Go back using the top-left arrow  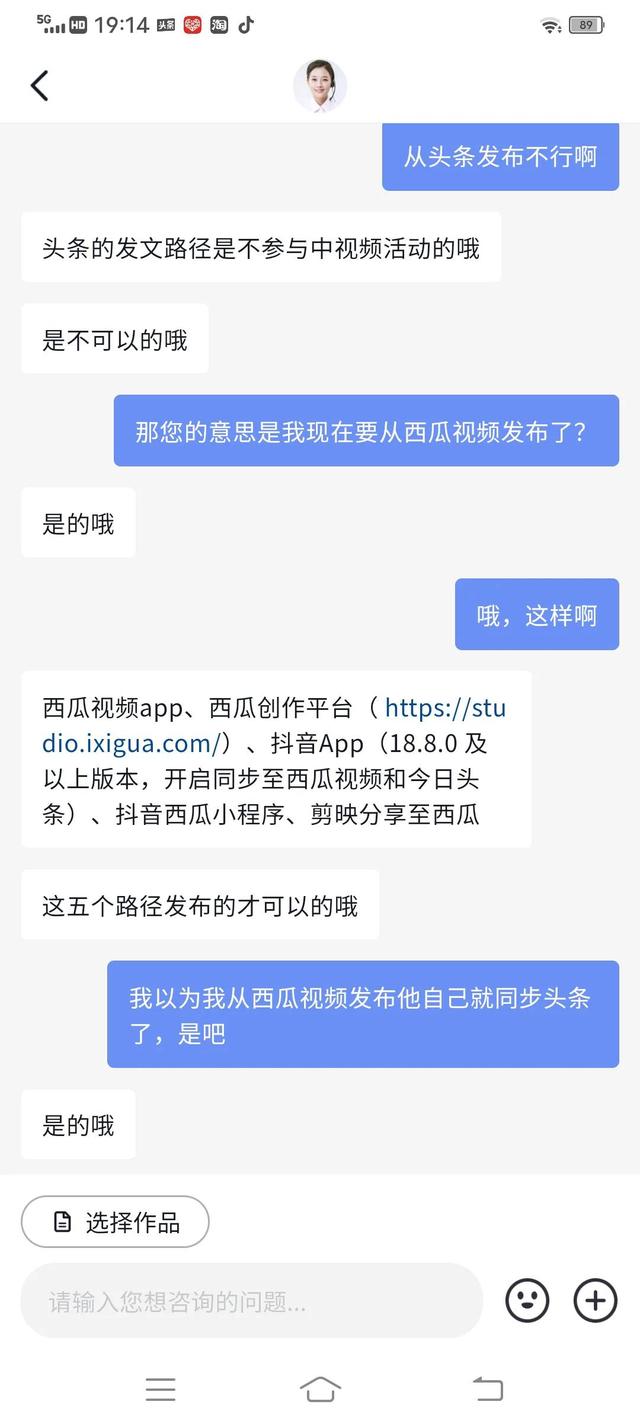pyautogui.click(x=40, y=86)
